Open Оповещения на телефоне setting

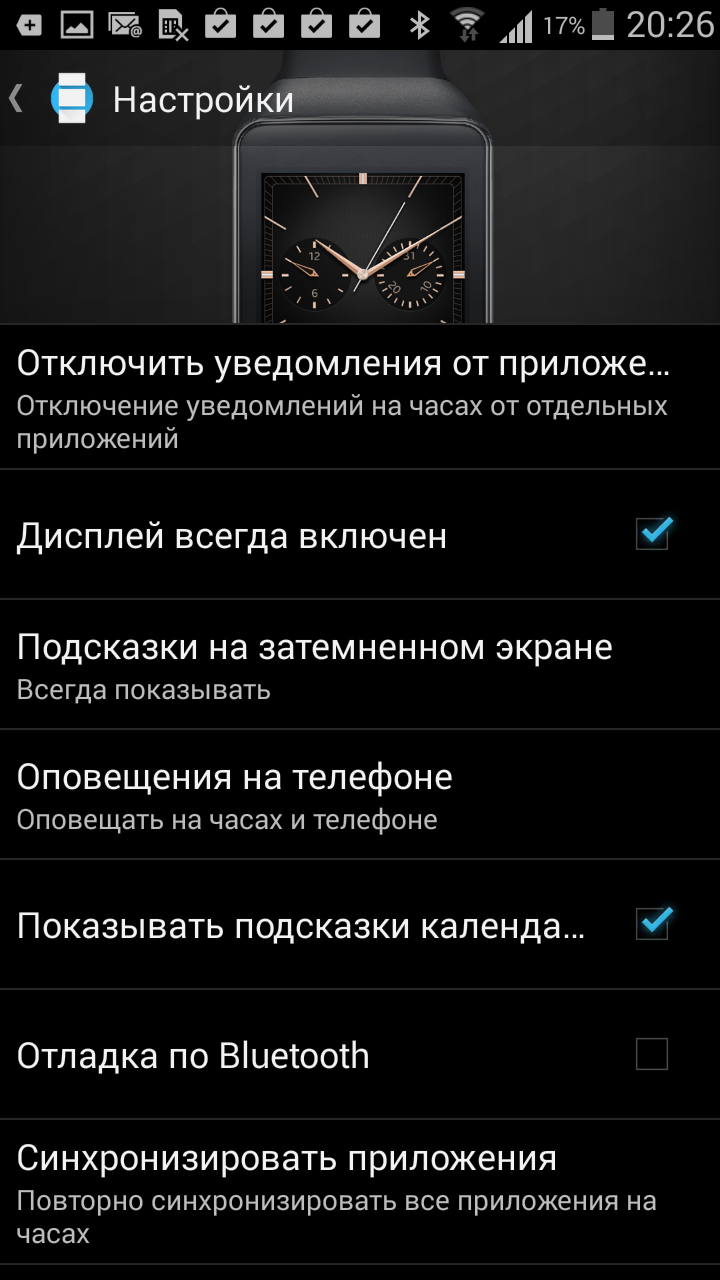tap(235, 794)
